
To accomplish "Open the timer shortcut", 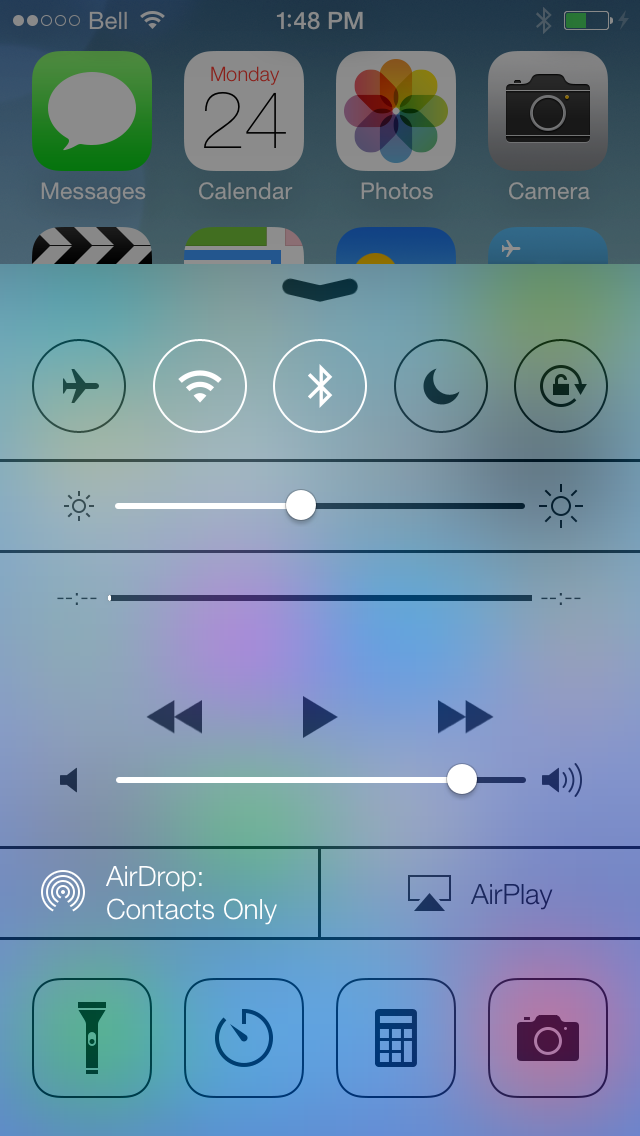I will [244, 1037].
